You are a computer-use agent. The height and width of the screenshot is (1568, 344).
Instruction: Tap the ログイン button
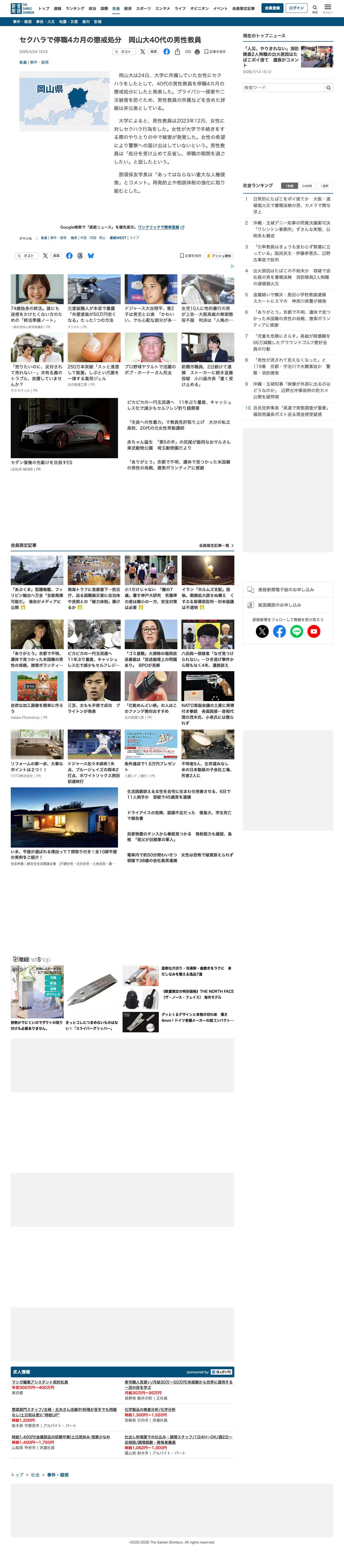(x=296, y=8)
